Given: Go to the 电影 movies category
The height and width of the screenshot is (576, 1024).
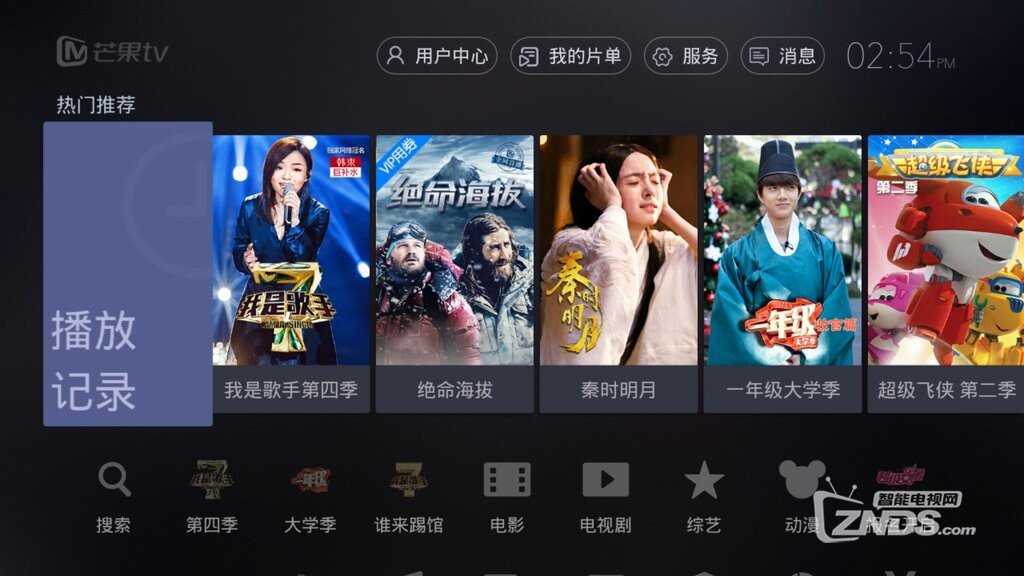Looking at the screenshot, I should point(507,495).
